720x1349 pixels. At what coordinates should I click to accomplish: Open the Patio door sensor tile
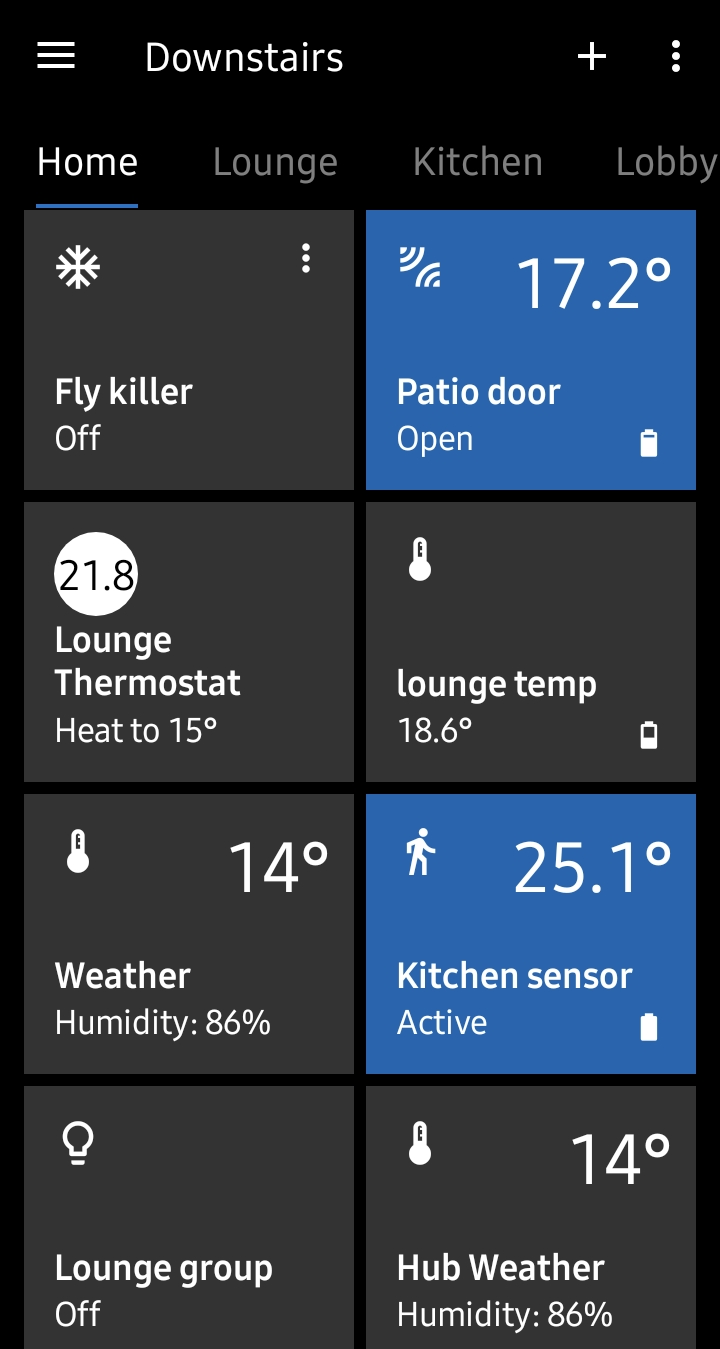coord(530,350)
